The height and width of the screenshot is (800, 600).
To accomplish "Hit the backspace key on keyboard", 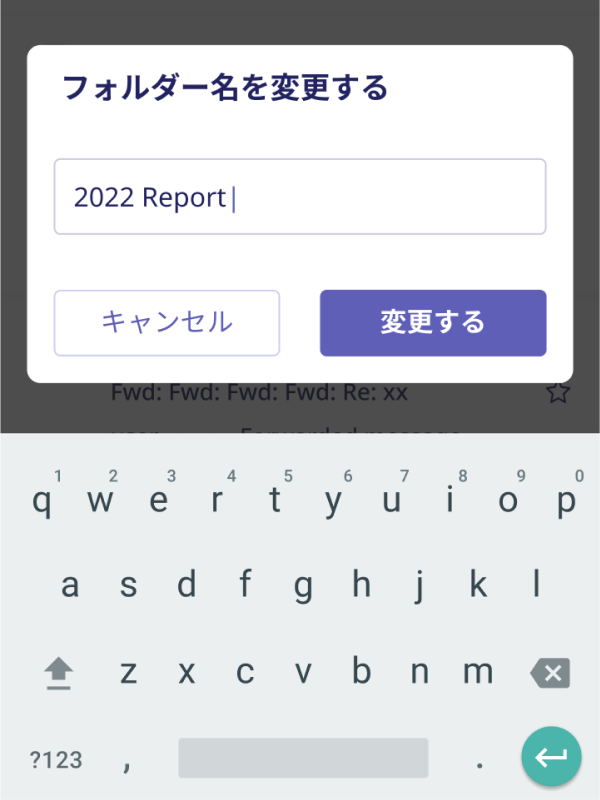I will coord(550,673).
